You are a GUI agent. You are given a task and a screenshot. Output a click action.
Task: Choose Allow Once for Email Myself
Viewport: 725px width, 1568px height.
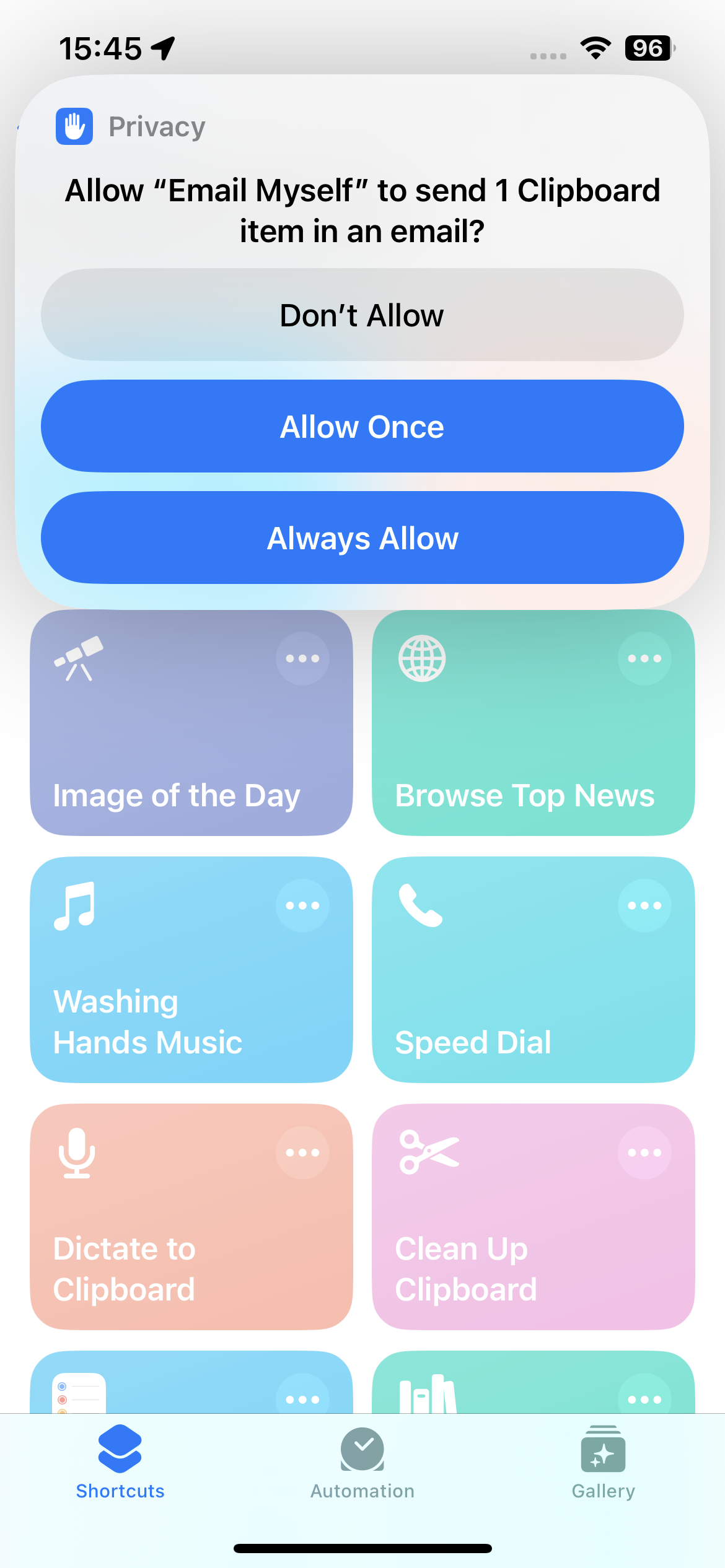(362, 427)
